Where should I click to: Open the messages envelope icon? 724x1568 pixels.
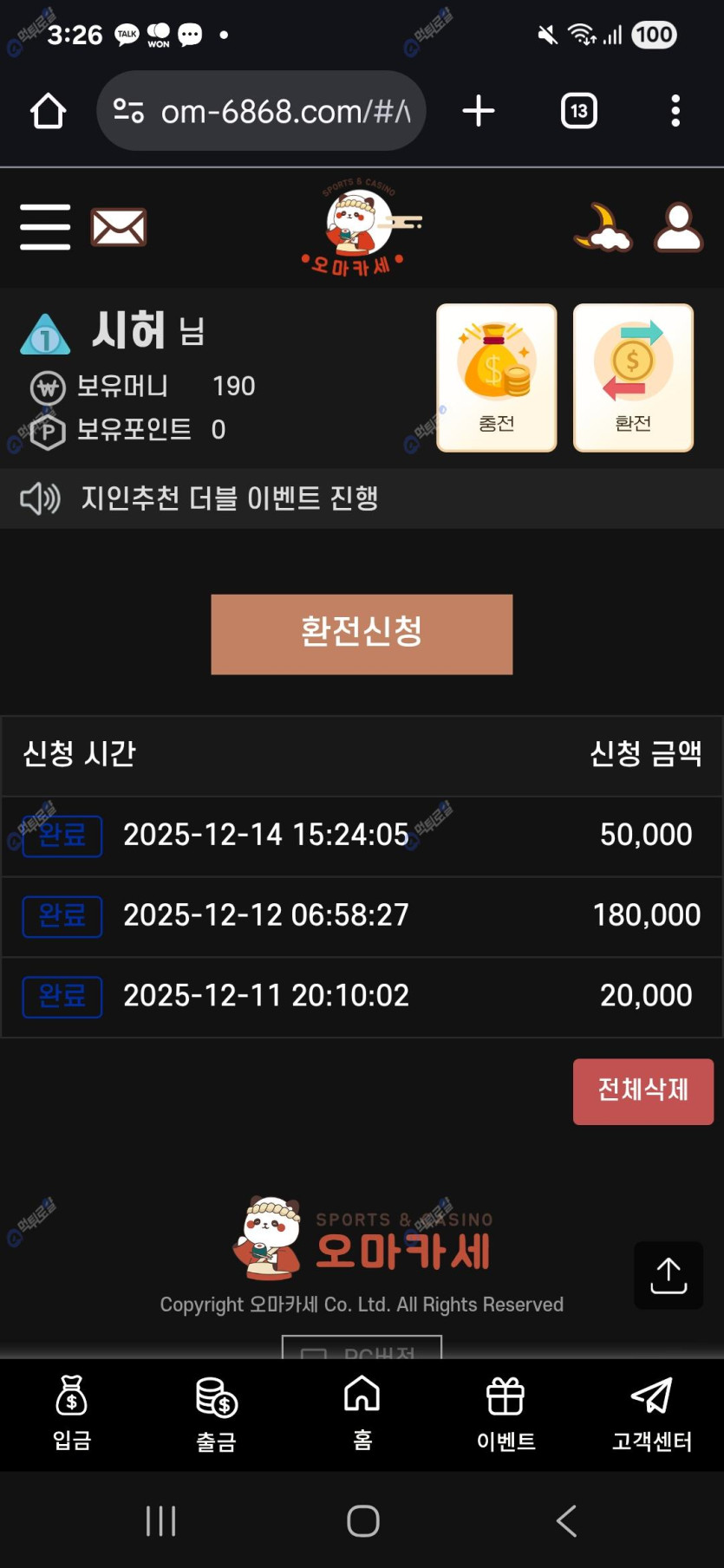coord(119,227)
